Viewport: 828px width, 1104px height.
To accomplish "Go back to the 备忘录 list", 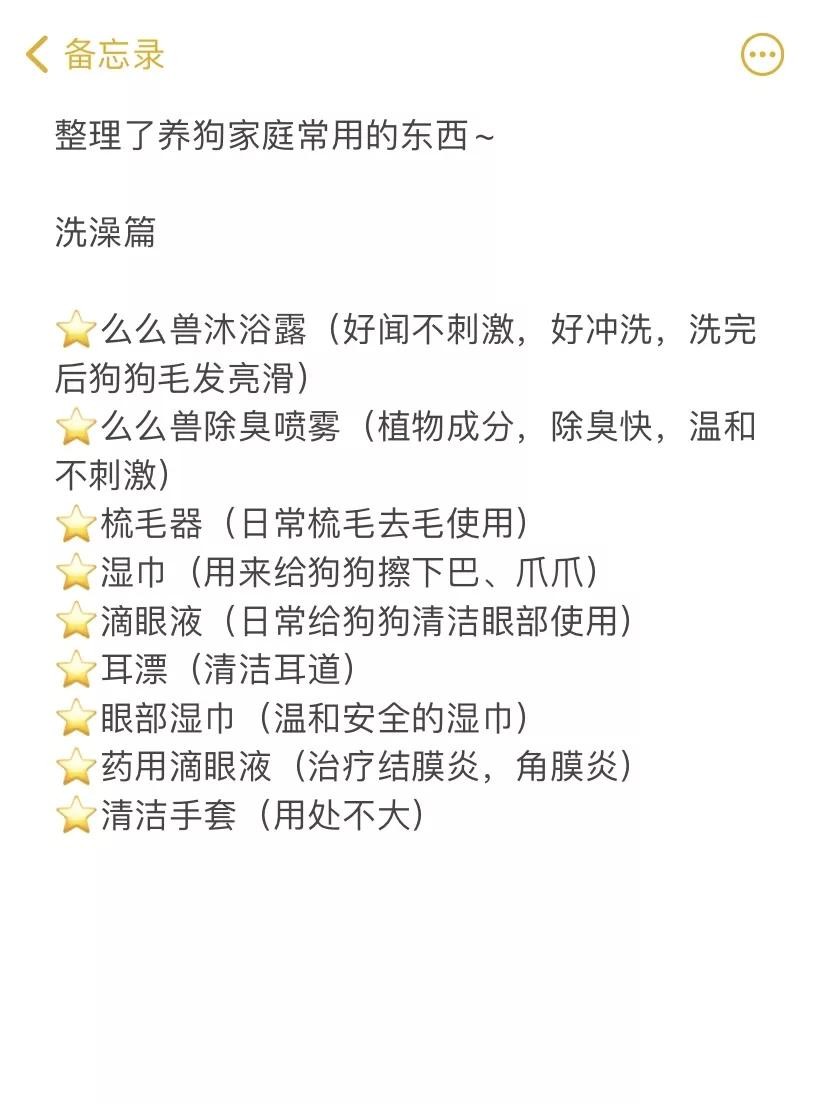I will [95, 54].
